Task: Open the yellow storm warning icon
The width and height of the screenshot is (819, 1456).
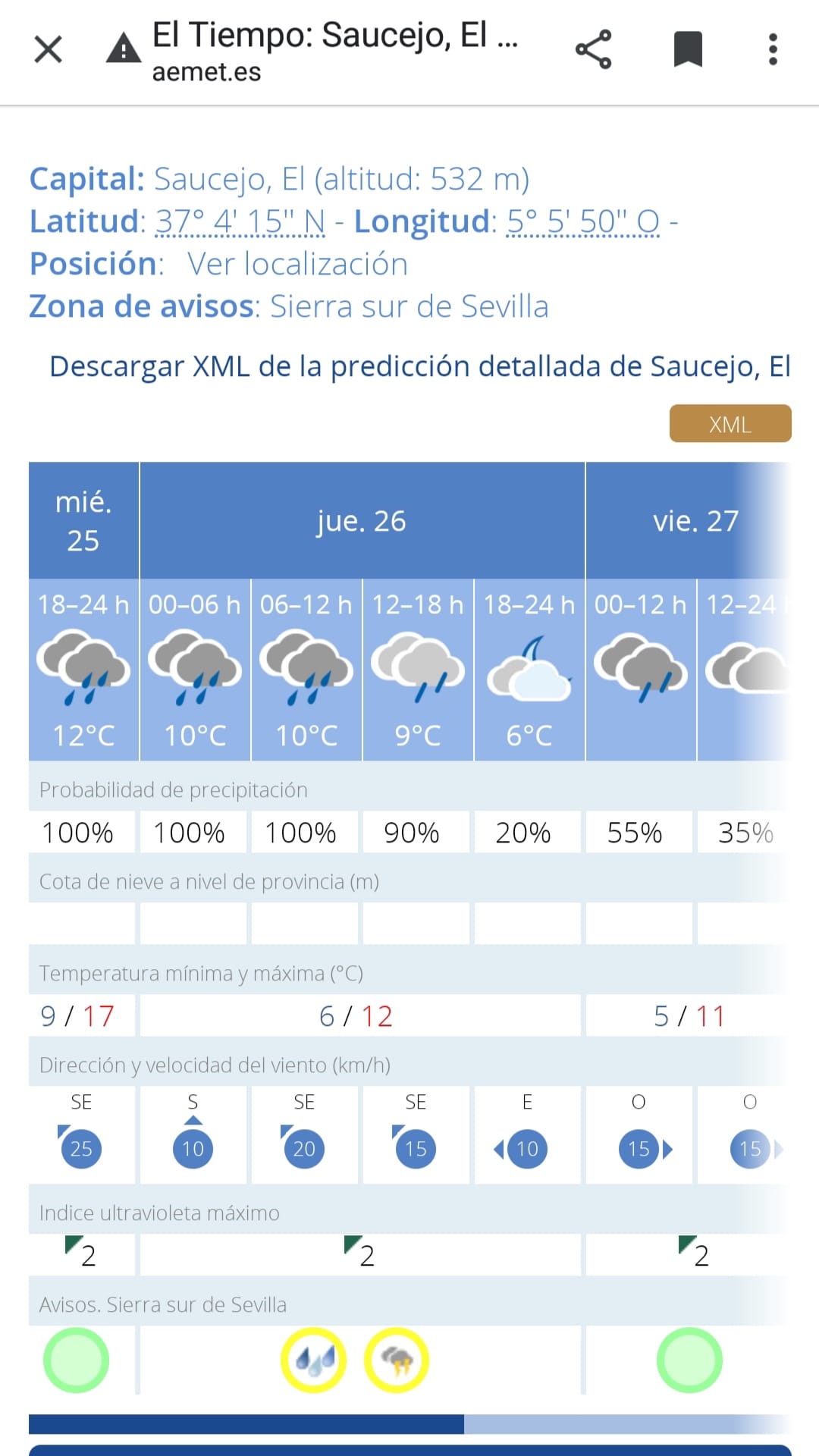Action: click(397, 1360)
